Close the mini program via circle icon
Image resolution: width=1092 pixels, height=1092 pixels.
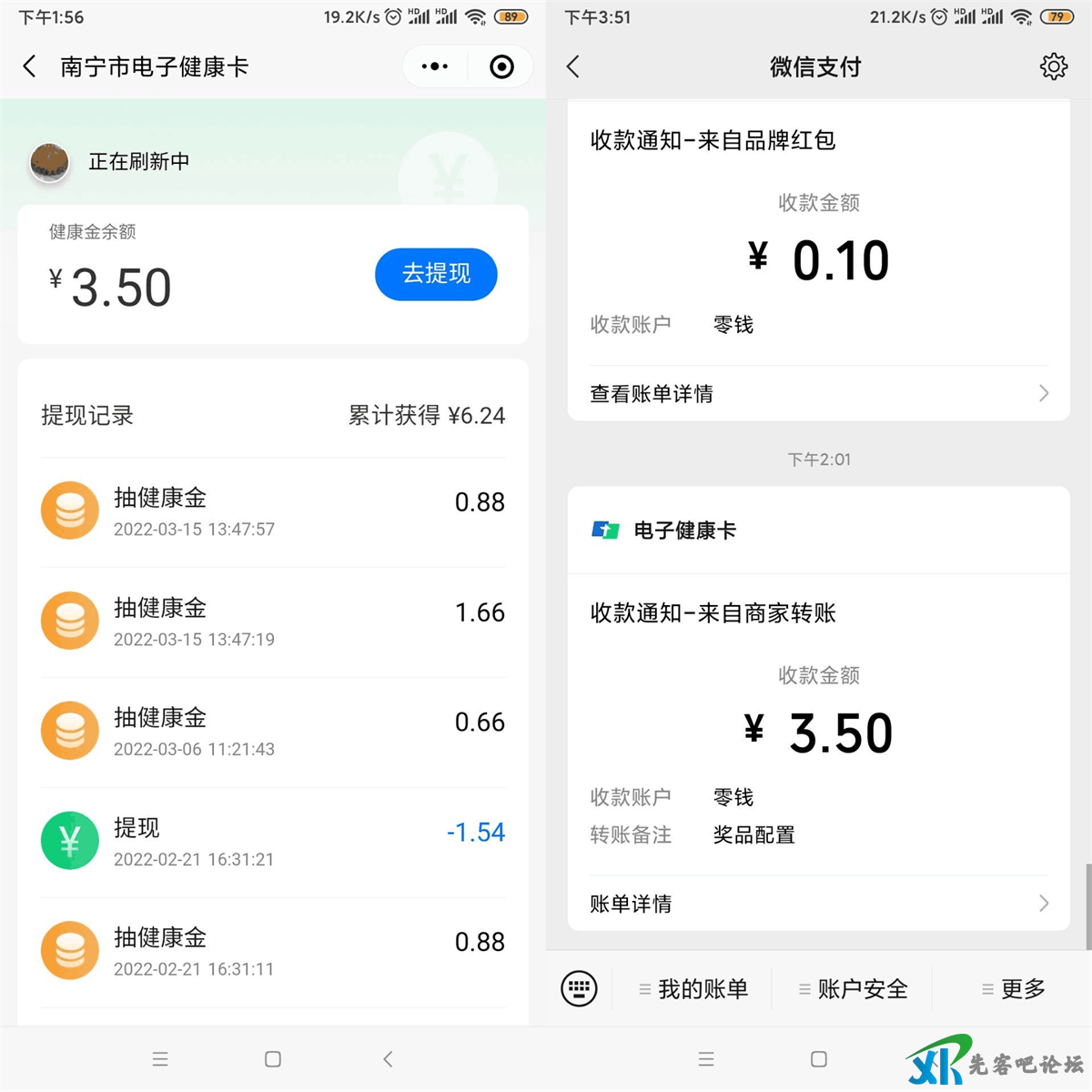point(501,66)
